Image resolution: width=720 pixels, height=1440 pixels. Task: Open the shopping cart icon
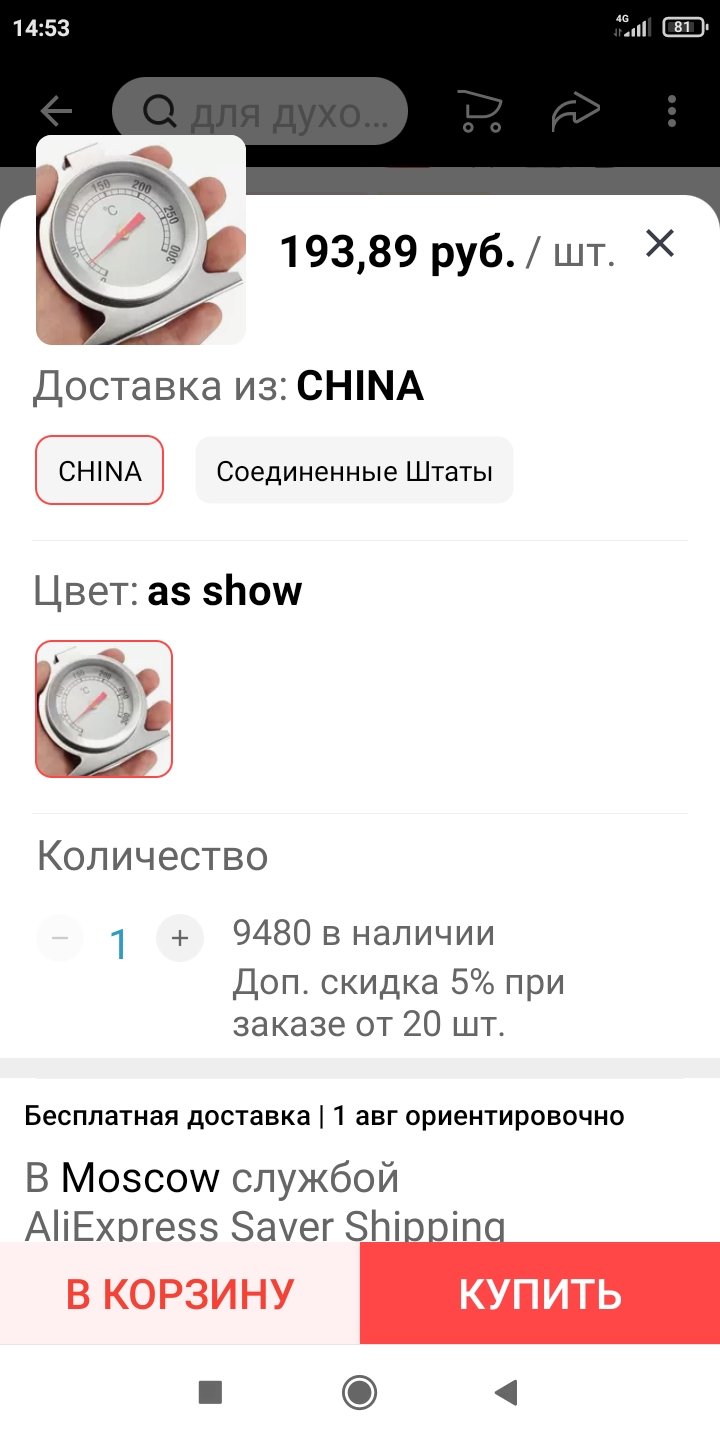480,111
